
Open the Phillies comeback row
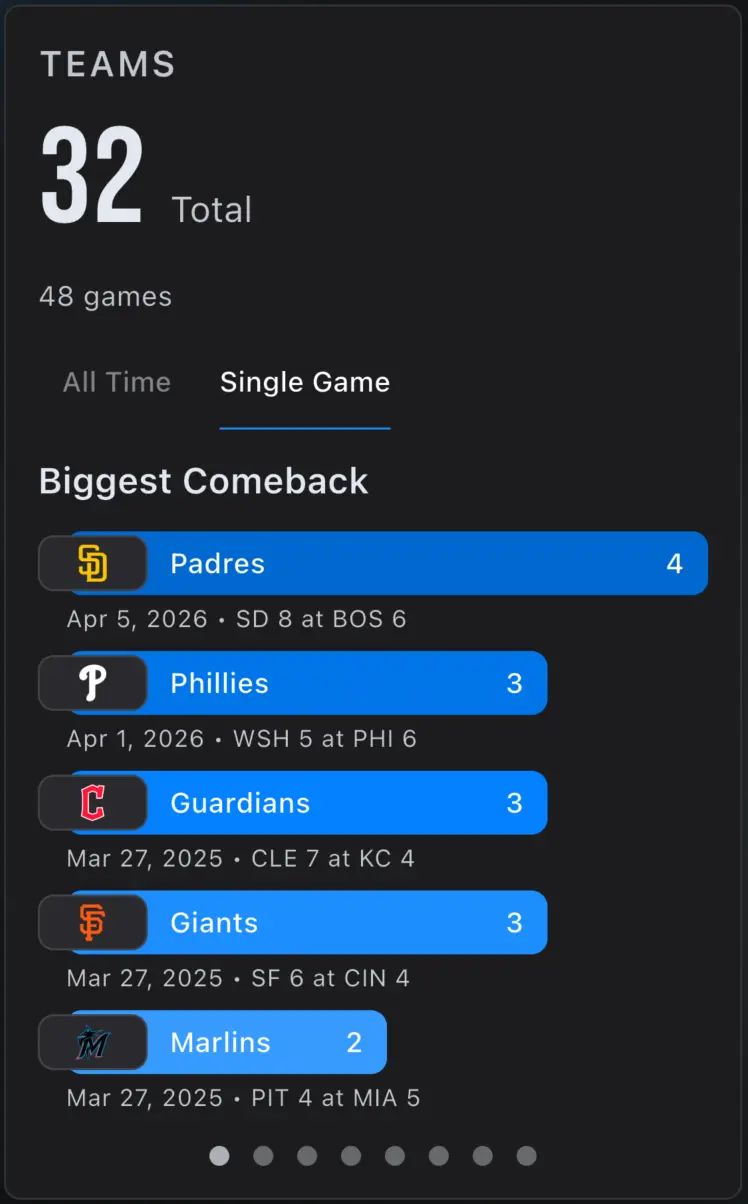click(x=293, y=683)
